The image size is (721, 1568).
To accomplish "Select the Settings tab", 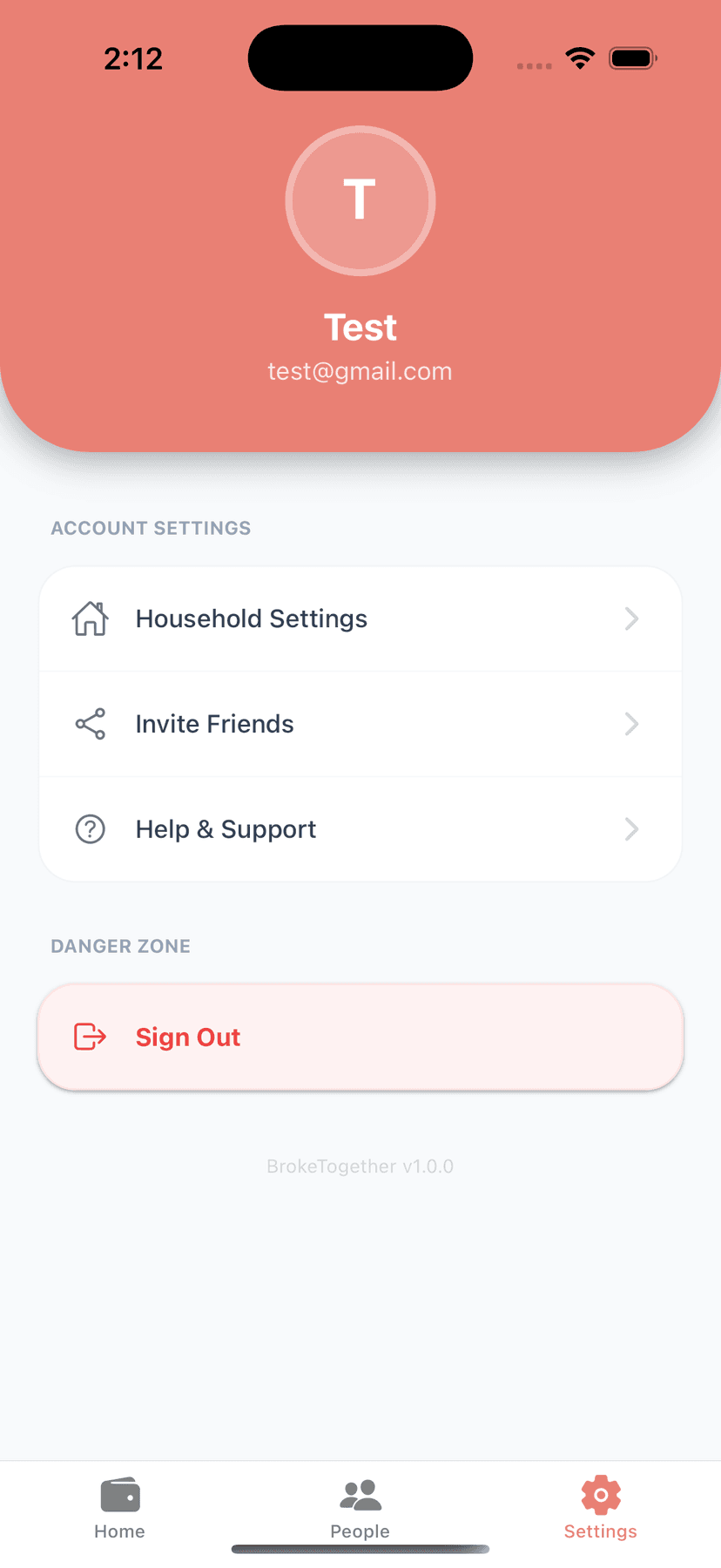I will point(600,1508).
